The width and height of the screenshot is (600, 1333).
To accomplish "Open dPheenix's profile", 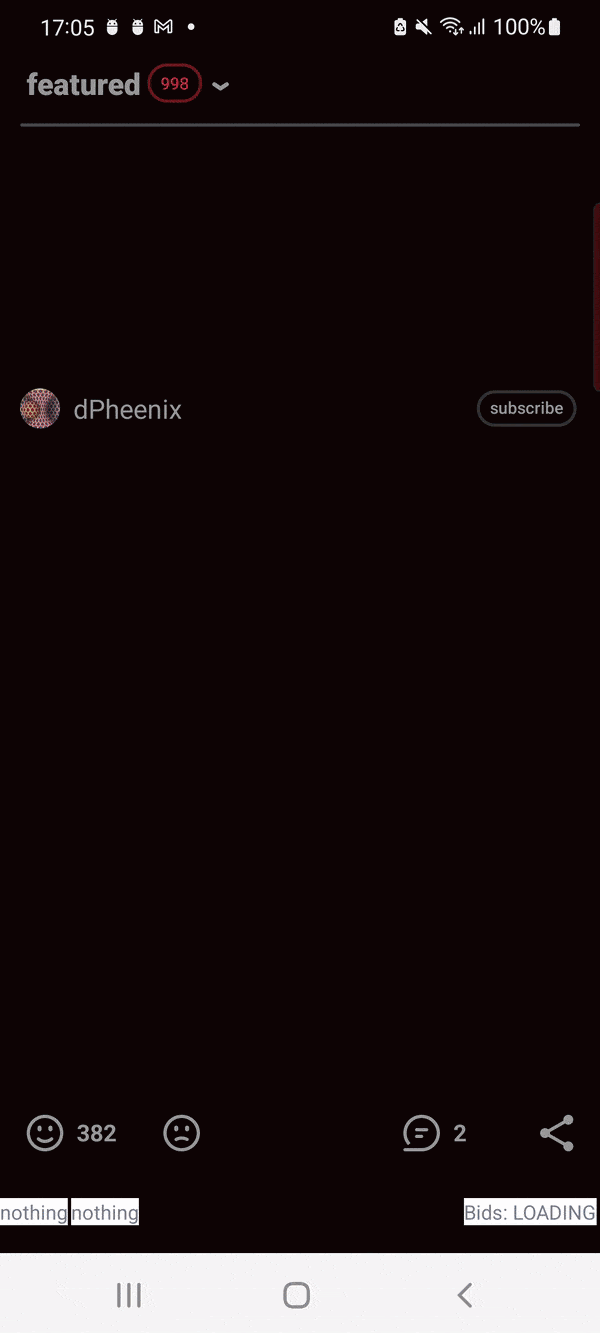I will [x=127, y=410].
